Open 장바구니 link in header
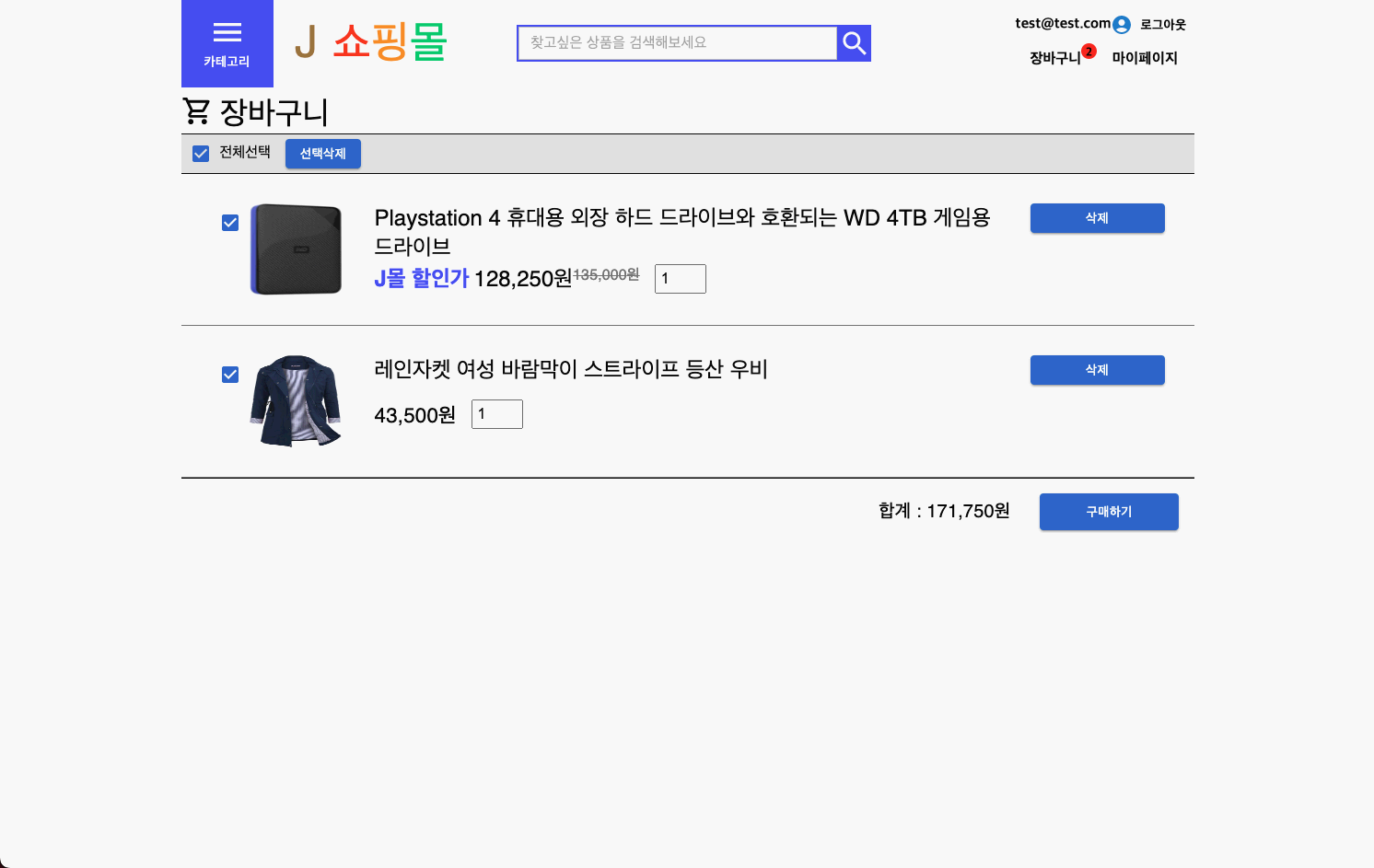The height and width of the screenshot is (868, 1374). pyautogui.click(x=1055, y=58)
